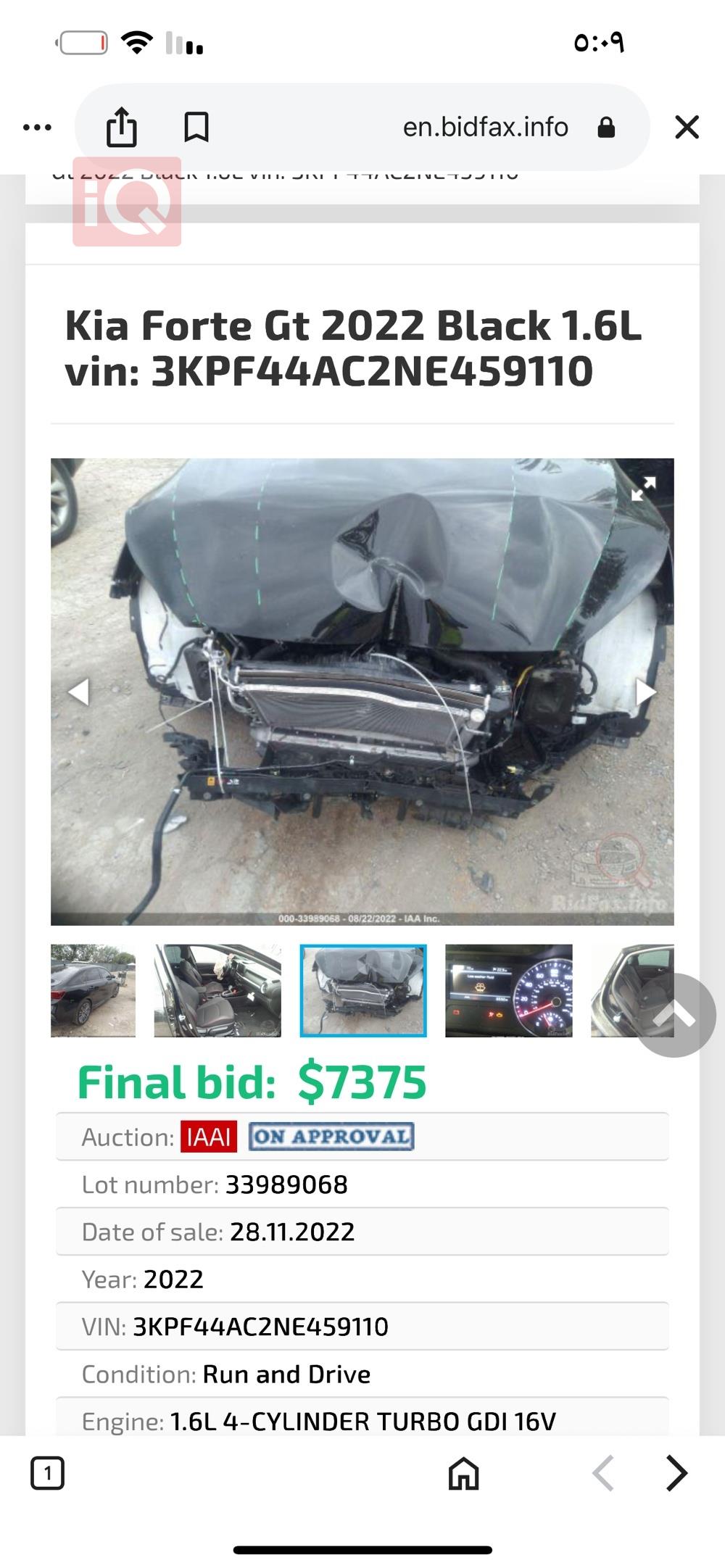The width and height of the screenshot is (725, 1568).
Task: Show the next car photo
Action: click(645, 692)
